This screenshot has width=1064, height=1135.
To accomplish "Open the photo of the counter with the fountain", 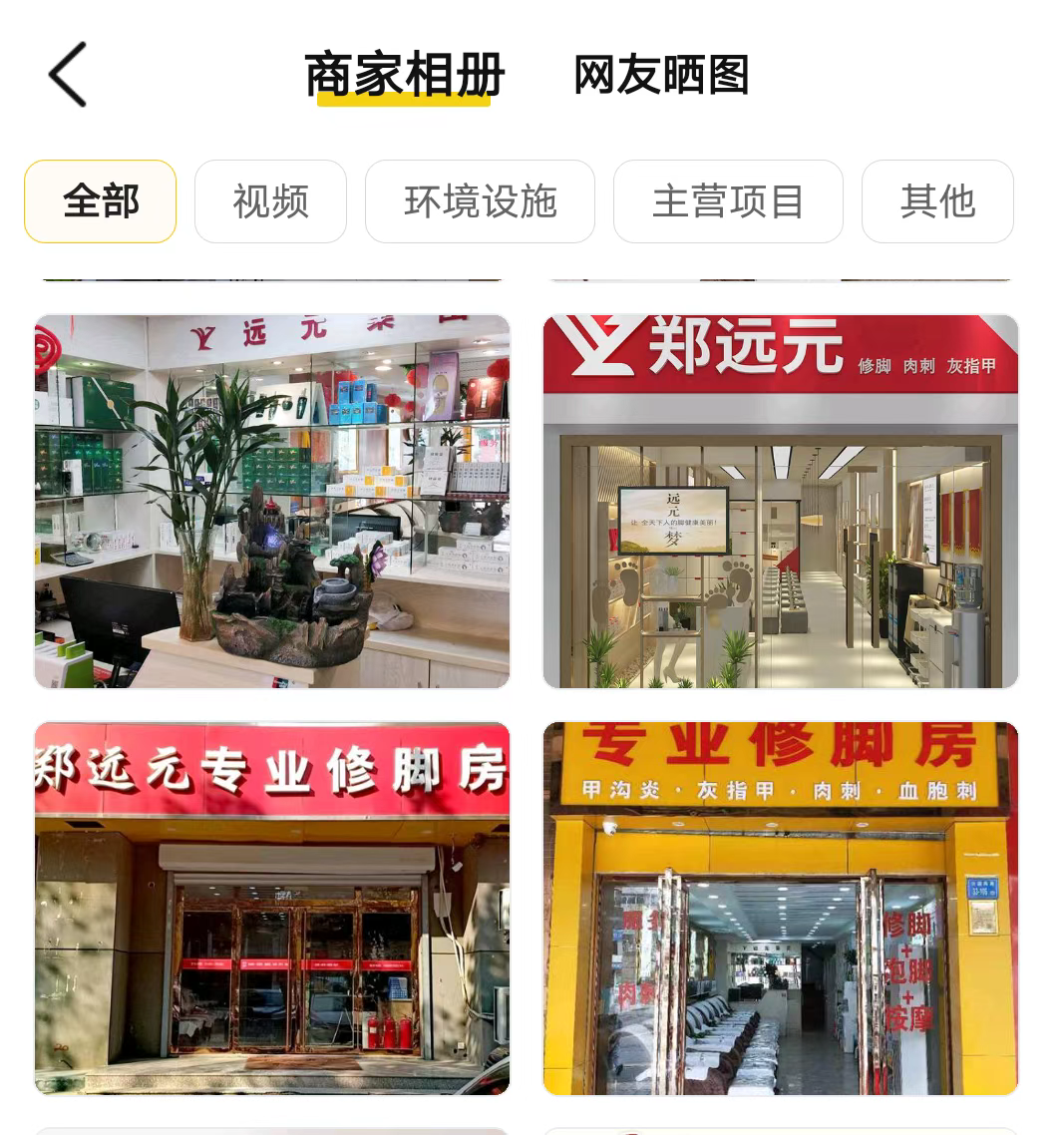I will [x=270, y=500].
